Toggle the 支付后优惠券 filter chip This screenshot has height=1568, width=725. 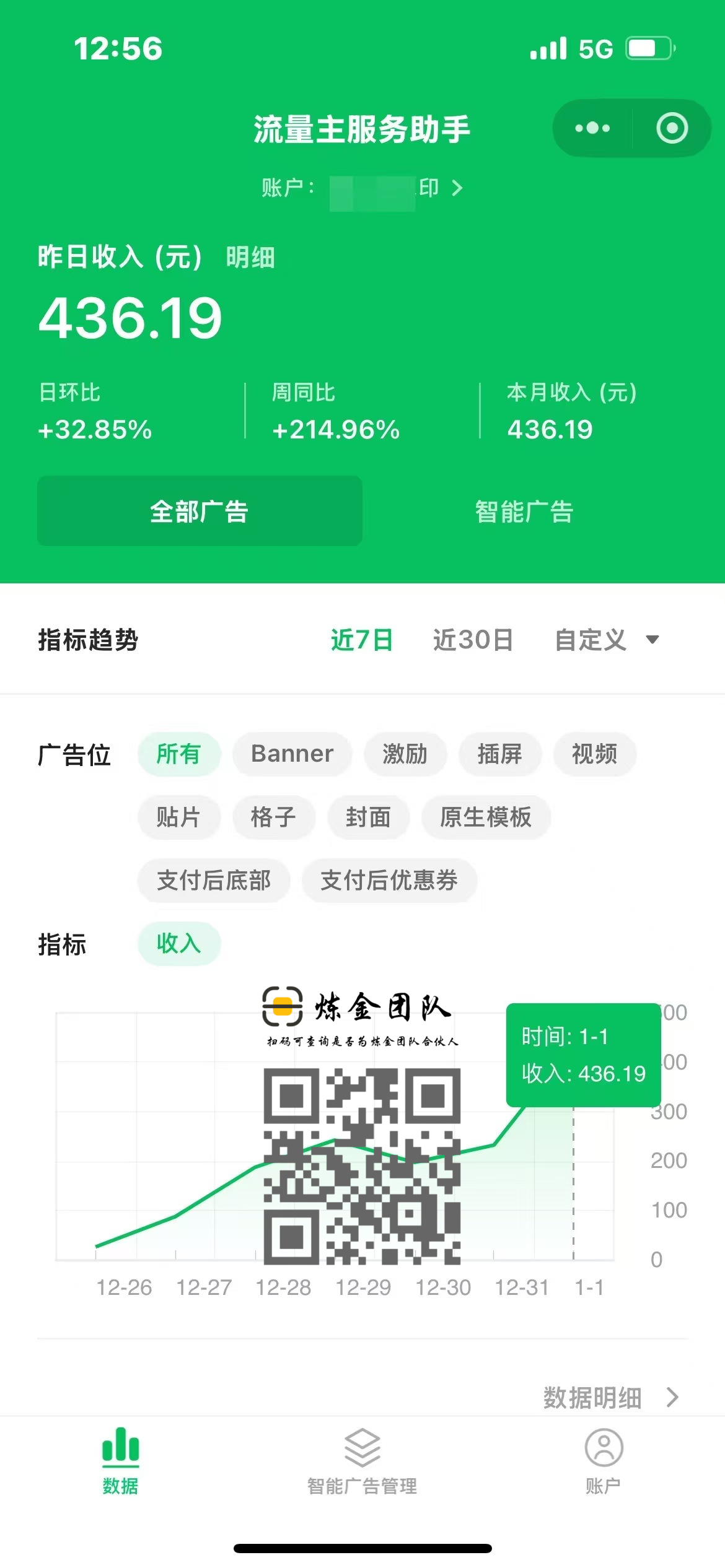(390, 881)
